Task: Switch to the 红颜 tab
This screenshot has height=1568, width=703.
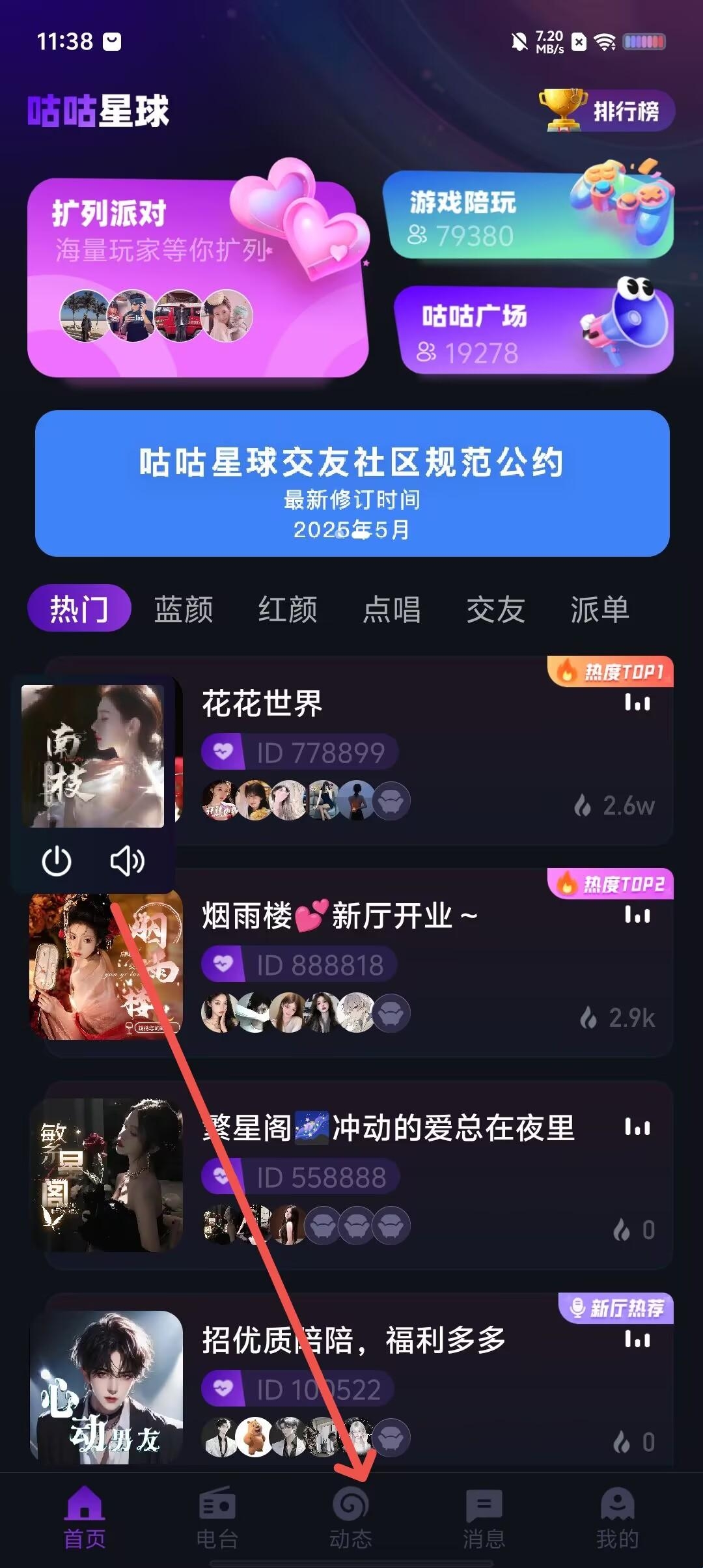Action: [287, 610]
